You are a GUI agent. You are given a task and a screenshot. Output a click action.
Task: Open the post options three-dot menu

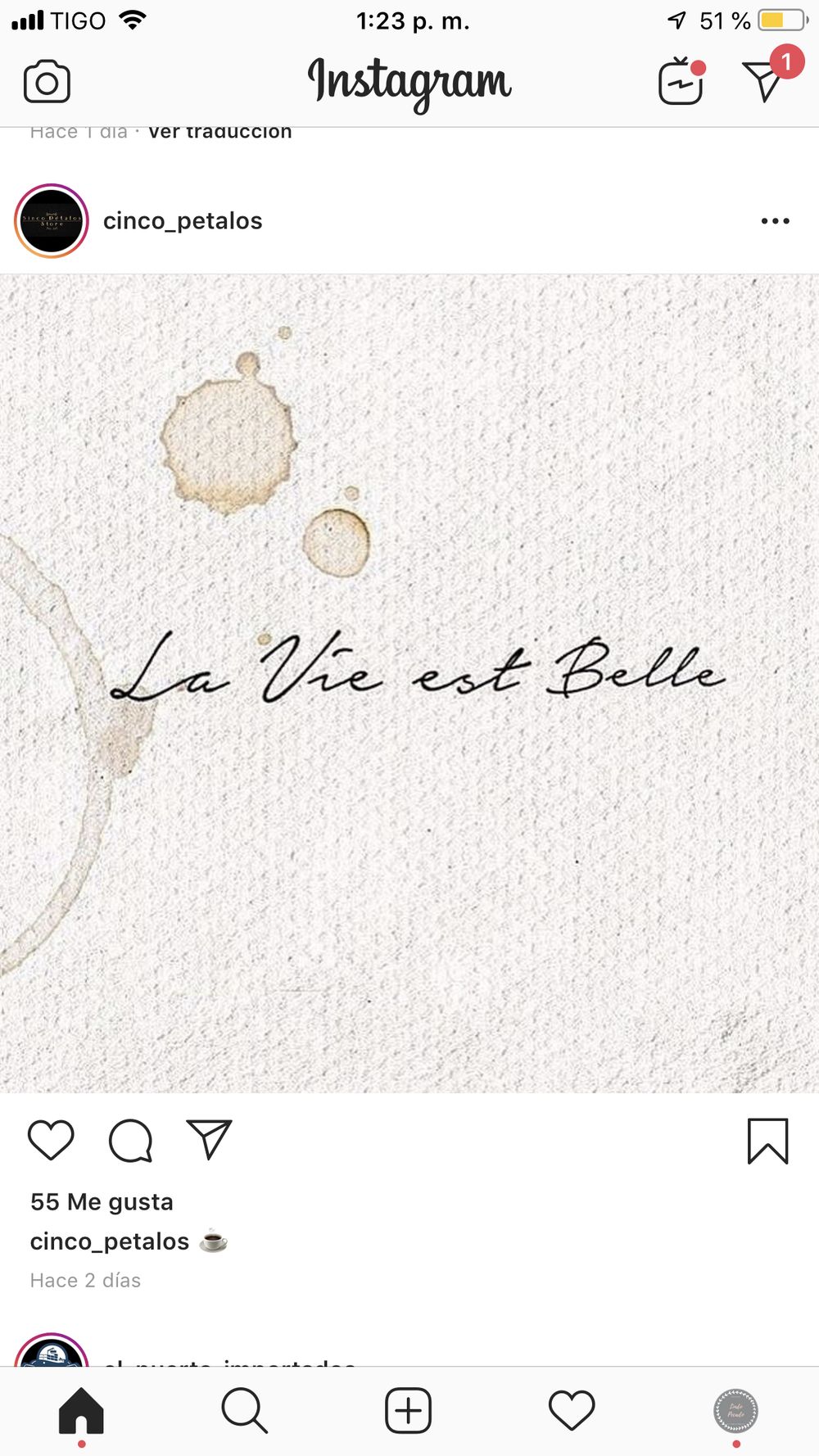775,221
